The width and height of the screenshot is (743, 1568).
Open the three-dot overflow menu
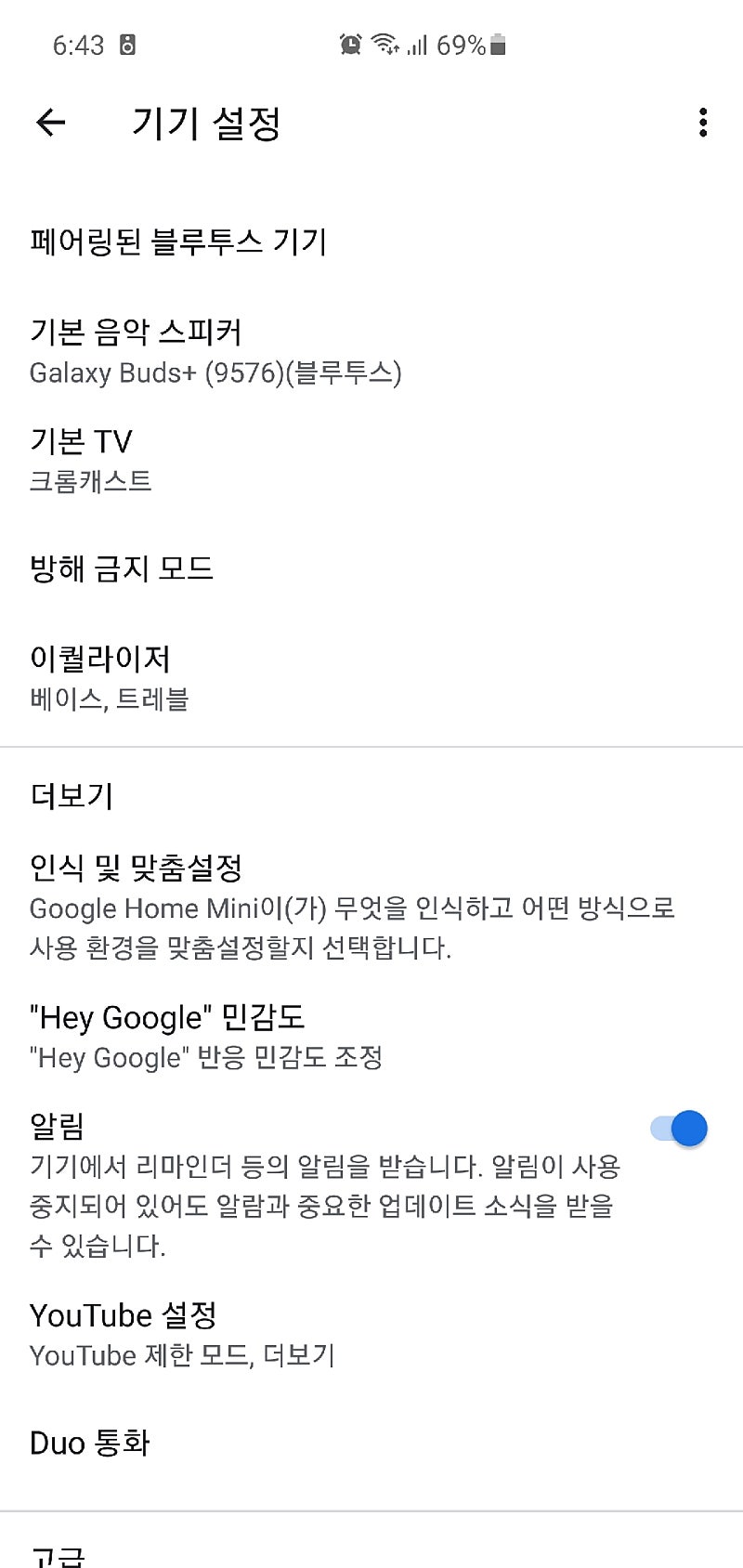coord(703,123)
